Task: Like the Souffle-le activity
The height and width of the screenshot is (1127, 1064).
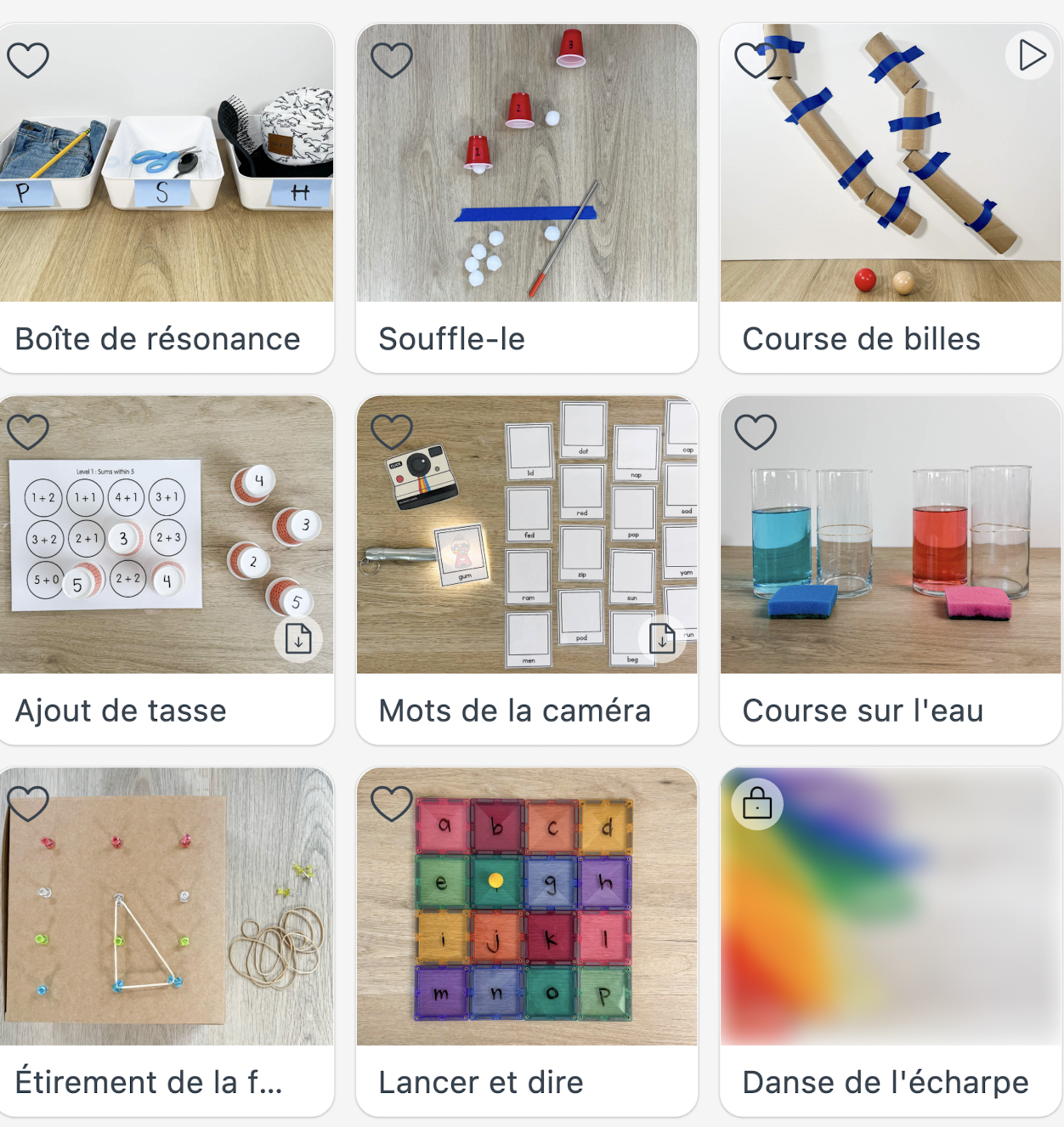Action: [392, 60]
